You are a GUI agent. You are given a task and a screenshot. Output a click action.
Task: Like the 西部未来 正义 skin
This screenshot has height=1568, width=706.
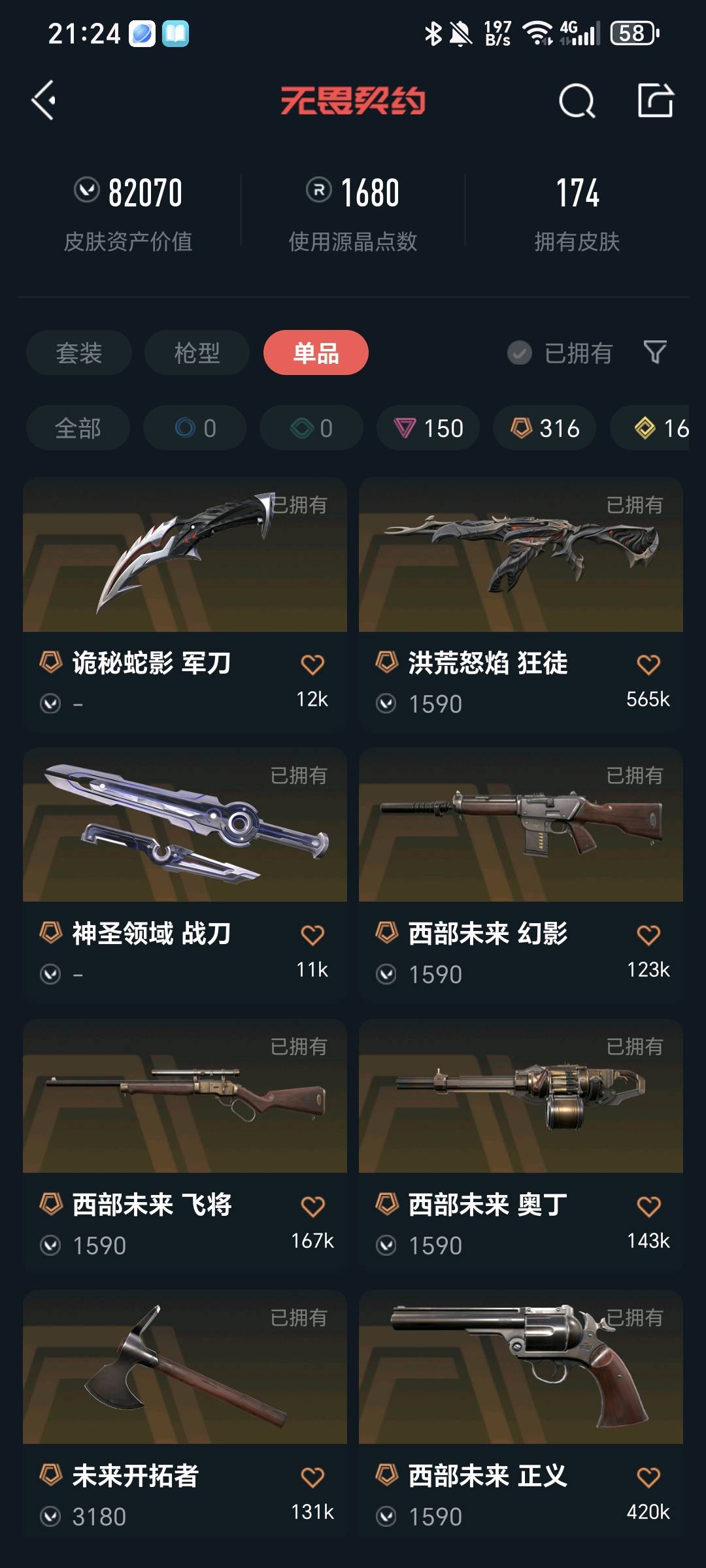tap(648, 1477)
